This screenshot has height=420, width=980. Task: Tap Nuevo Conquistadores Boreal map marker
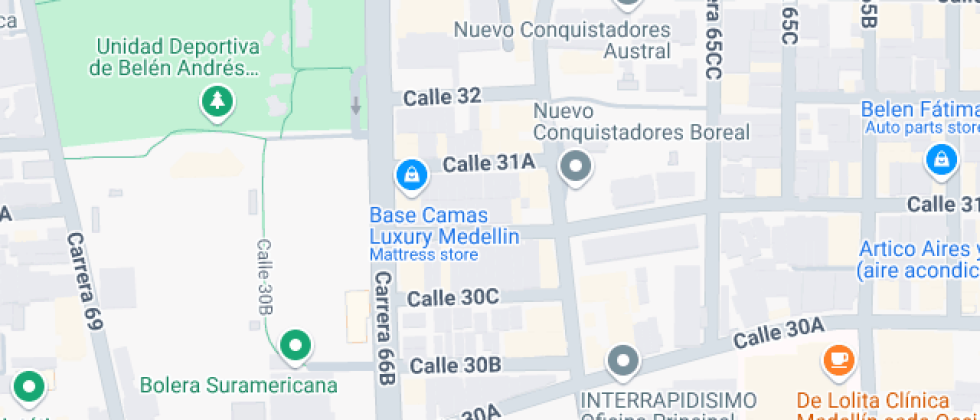(575, 166)
